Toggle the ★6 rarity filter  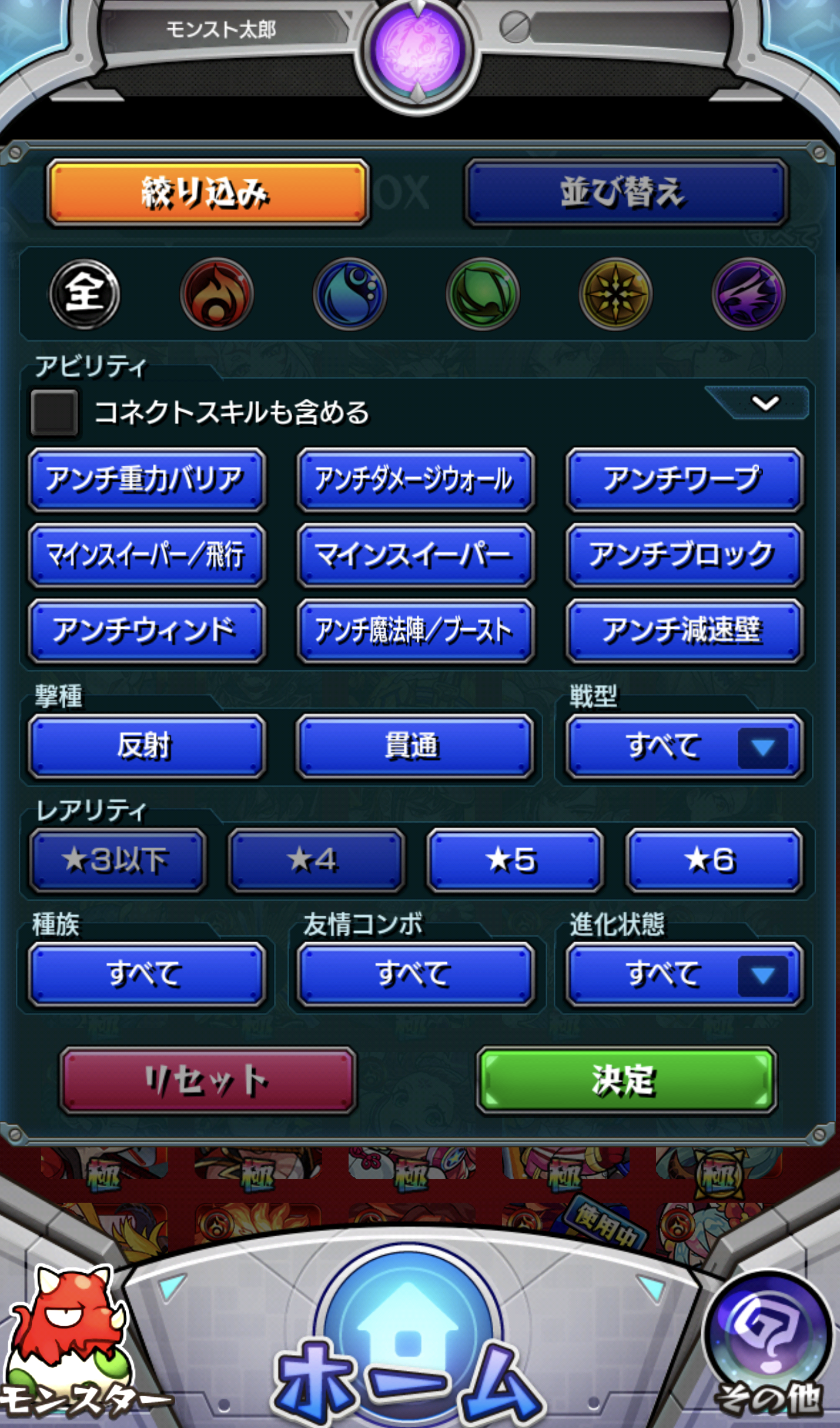[714, 860]
